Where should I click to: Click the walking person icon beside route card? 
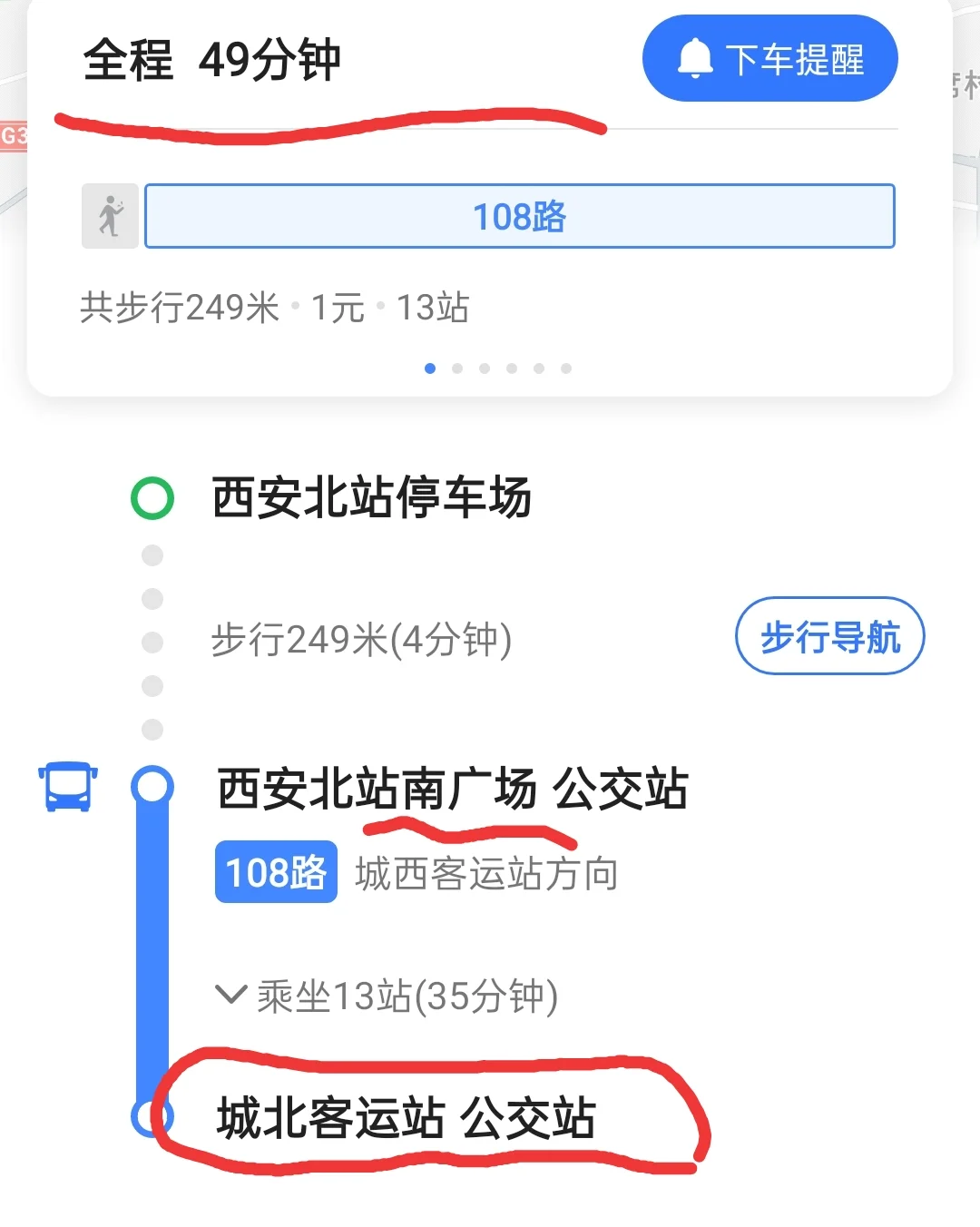pos(109,216)
